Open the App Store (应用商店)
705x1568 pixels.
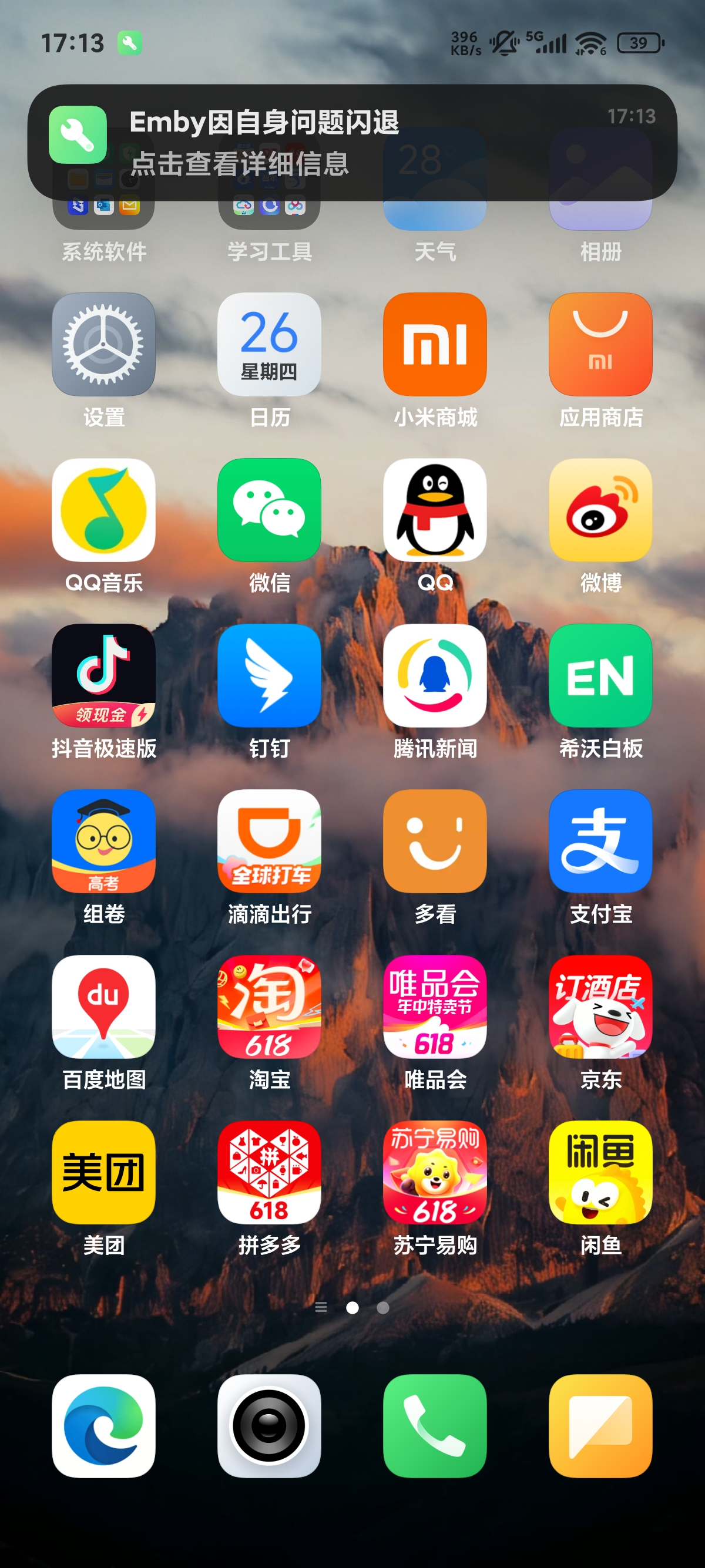coord(600,345)
